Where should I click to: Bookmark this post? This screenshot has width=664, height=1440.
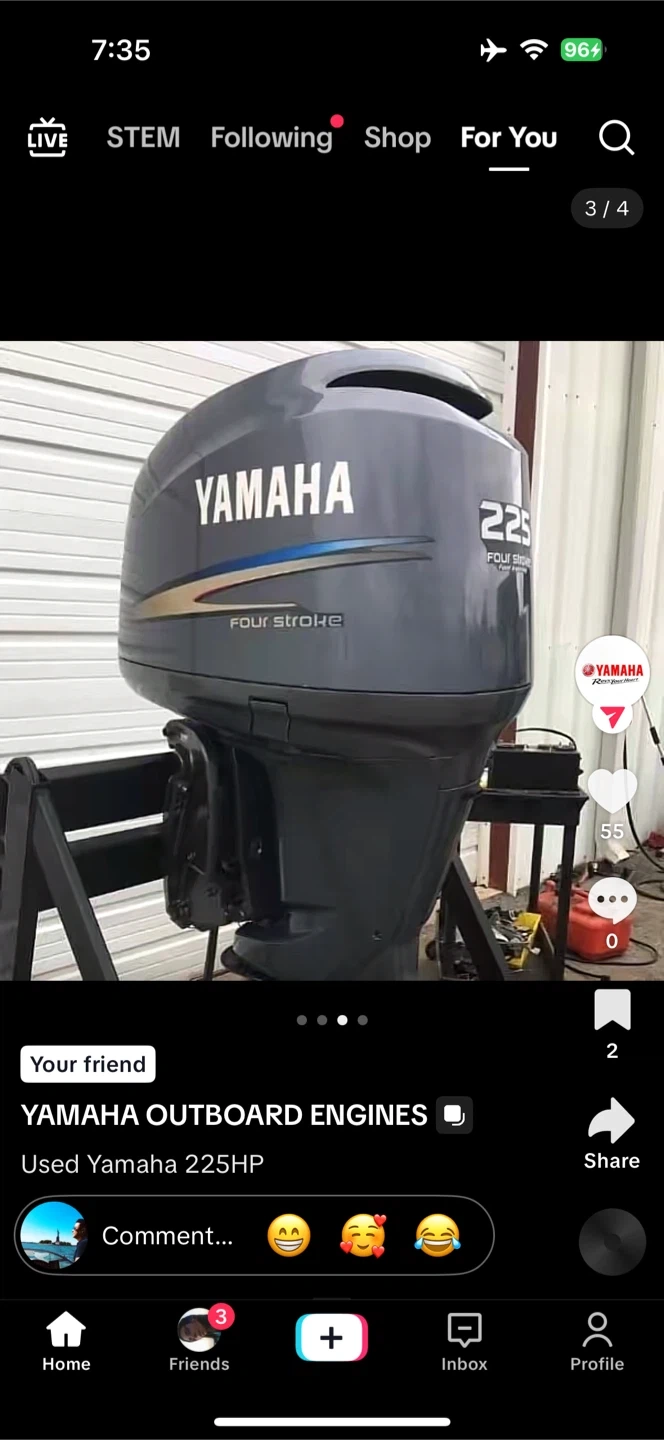pos(612,1010)
